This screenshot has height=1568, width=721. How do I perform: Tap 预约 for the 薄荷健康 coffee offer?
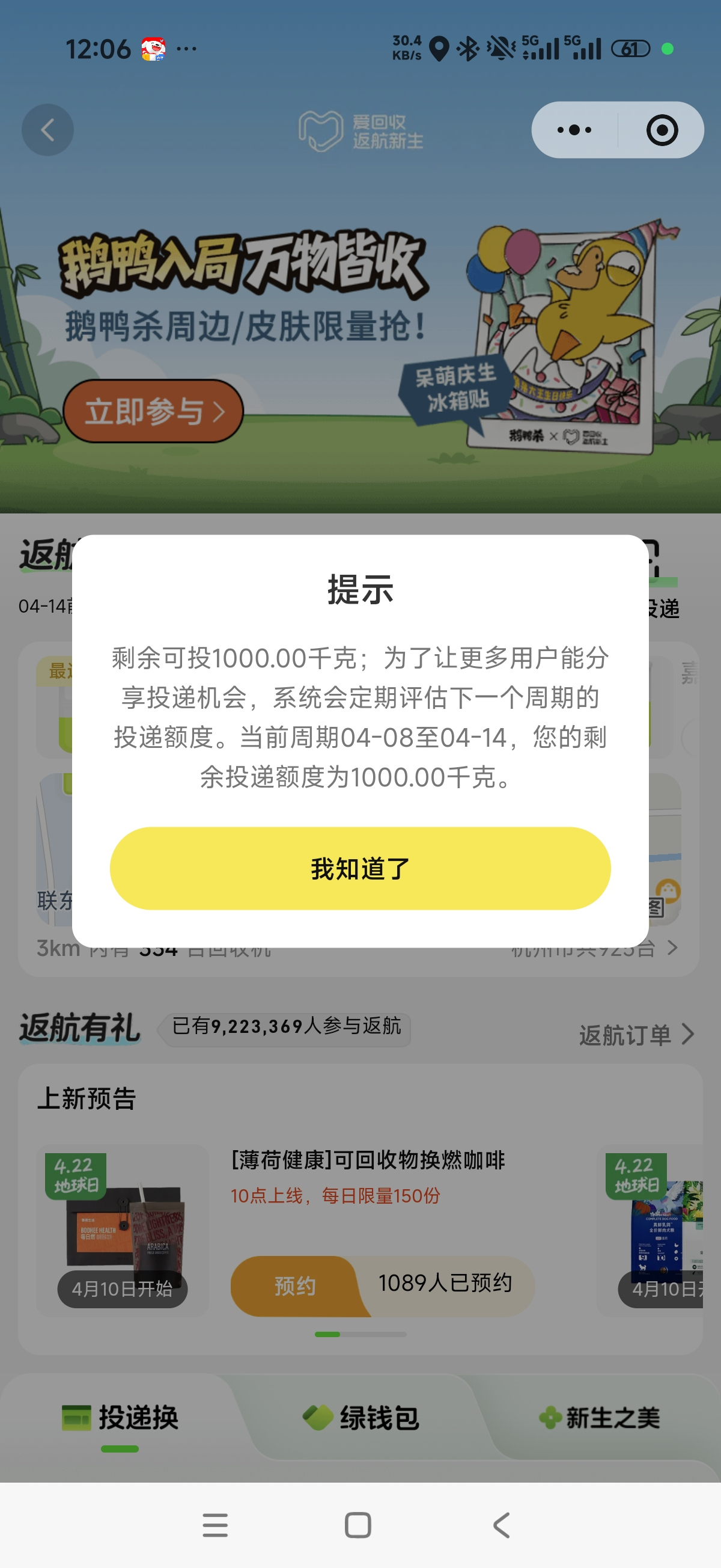pyautogui.click(x=294, y=1285)
